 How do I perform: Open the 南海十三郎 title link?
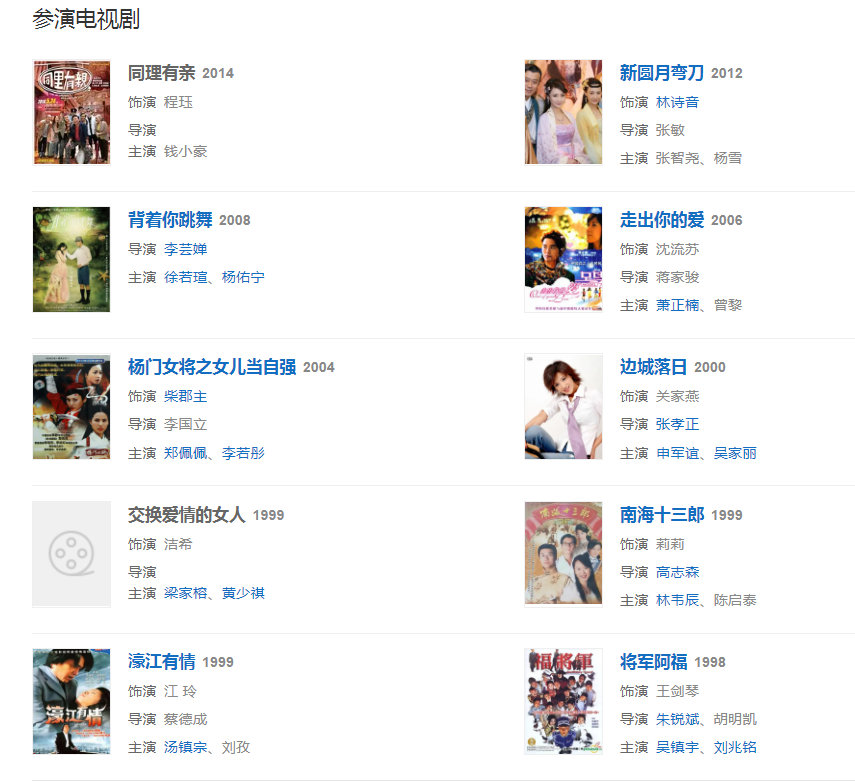[661, 515]
